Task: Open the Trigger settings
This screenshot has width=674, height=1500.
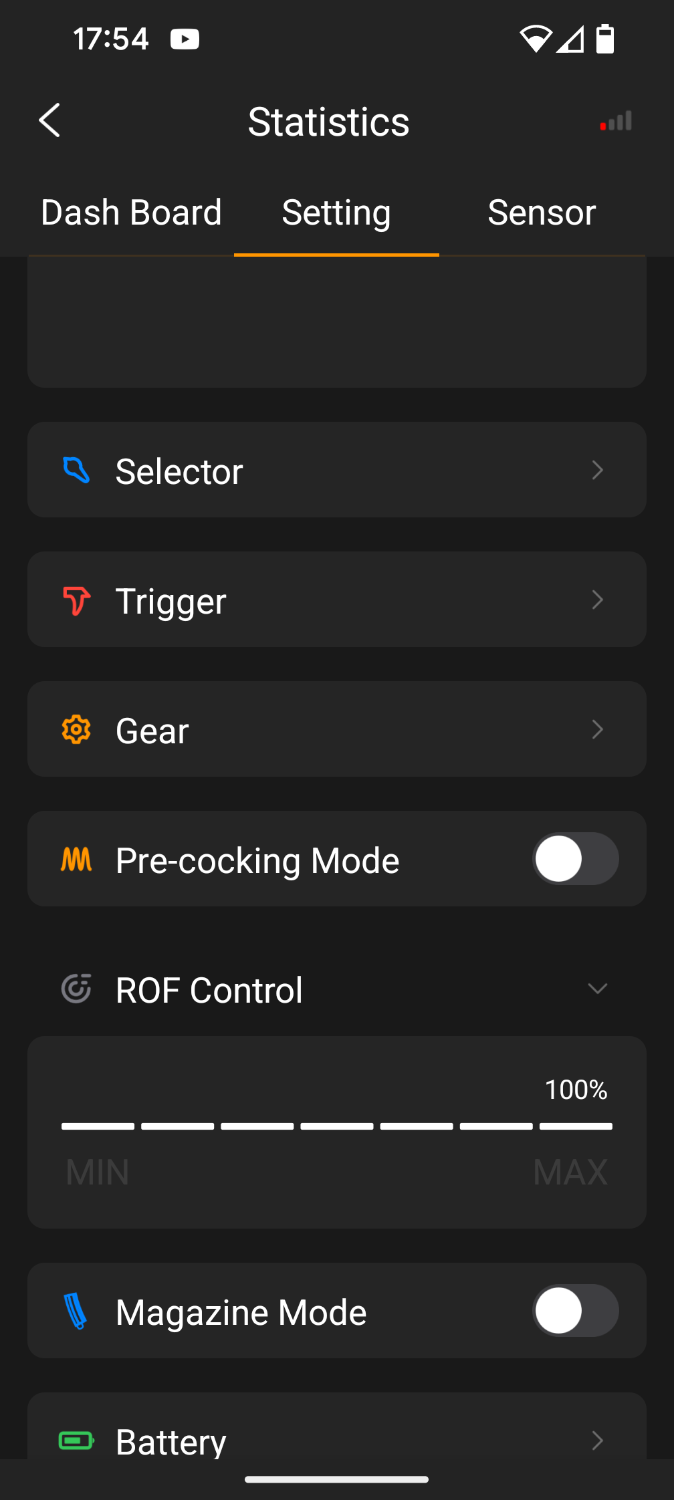Action: (x=336, y=600)
